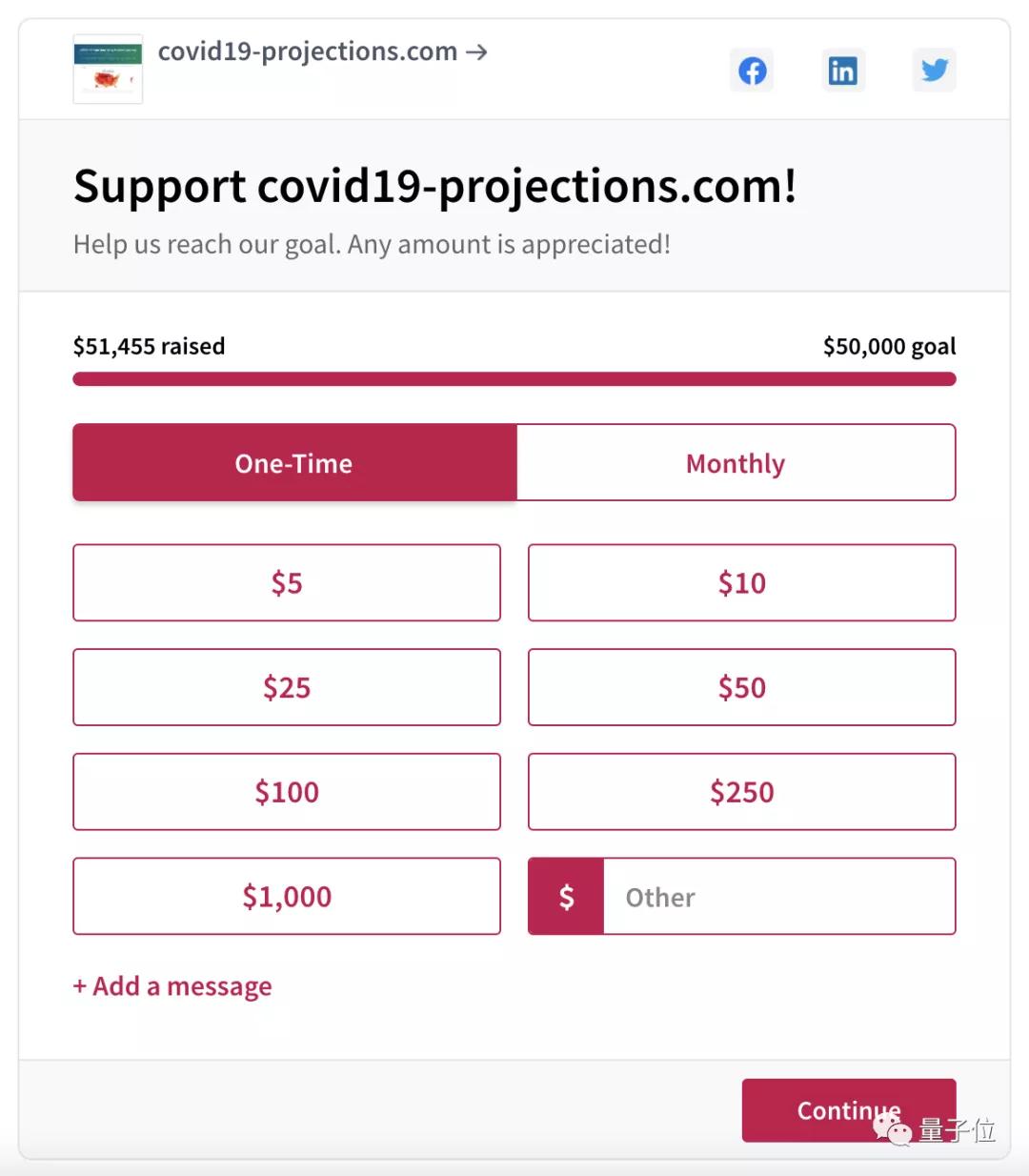Select the $100 donation amount

[287, 792]
